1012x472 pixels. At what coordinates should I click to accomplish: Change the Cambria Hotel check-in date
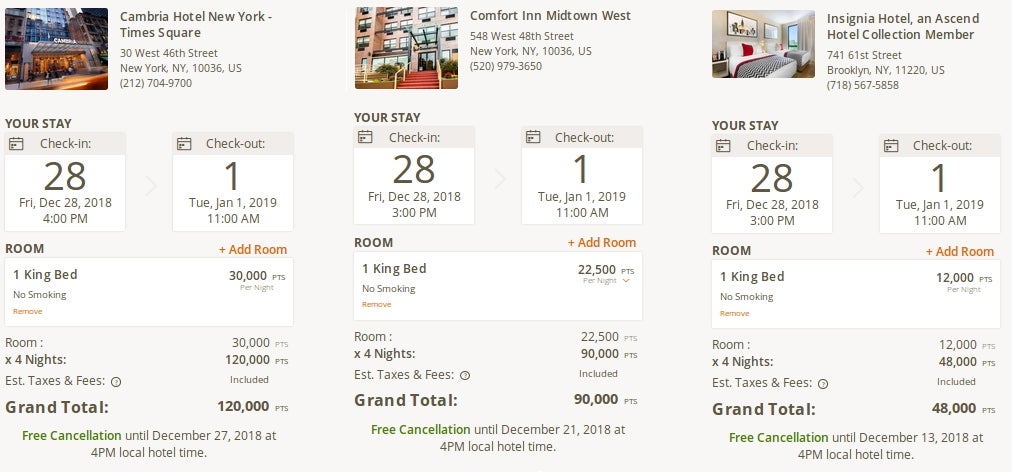(x=65, y=180)
